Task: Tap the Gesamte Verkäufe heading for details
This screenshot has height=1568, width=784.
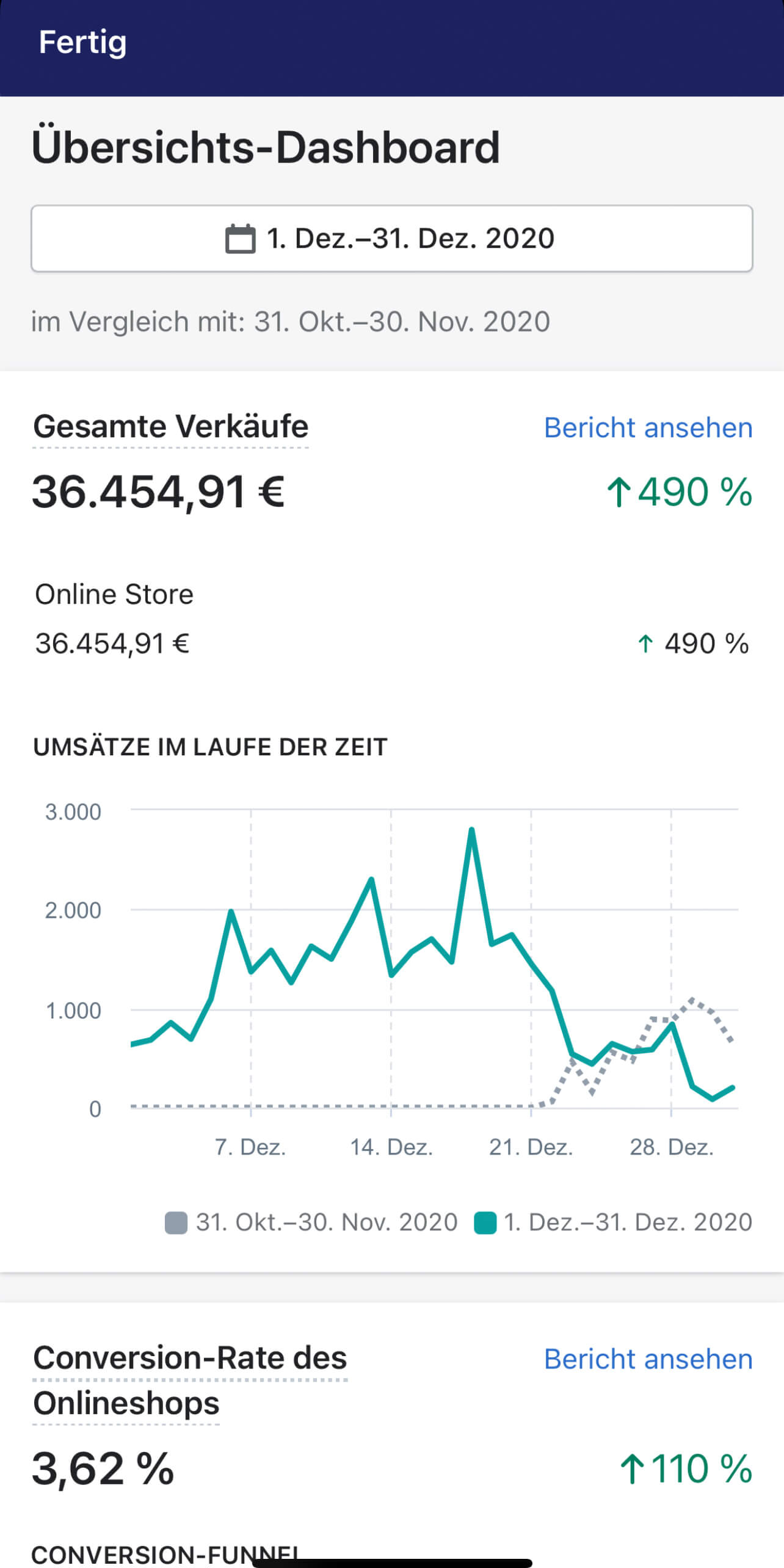Action: click(x=170, y=426)
